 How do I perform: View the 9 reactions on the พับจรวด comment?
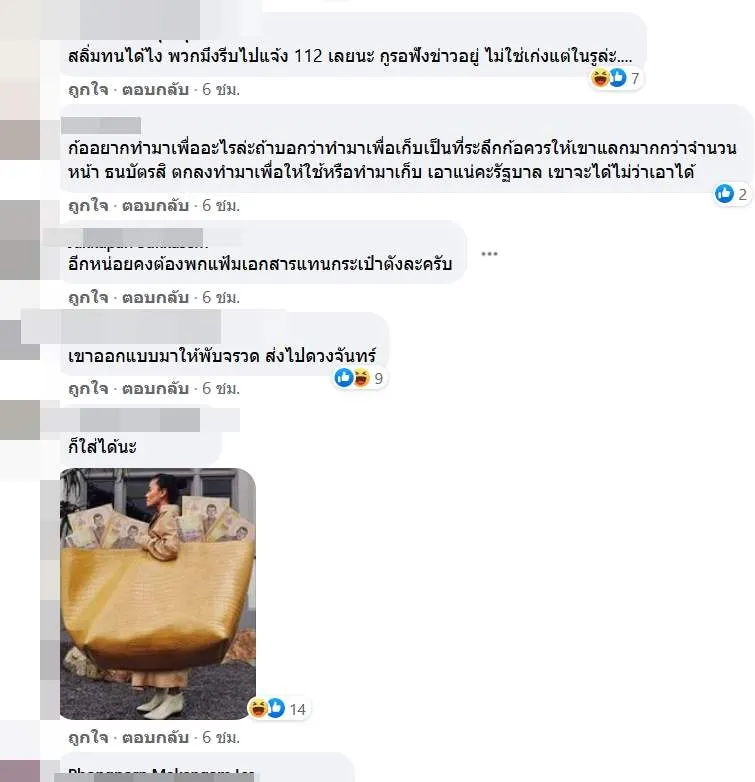360,378
